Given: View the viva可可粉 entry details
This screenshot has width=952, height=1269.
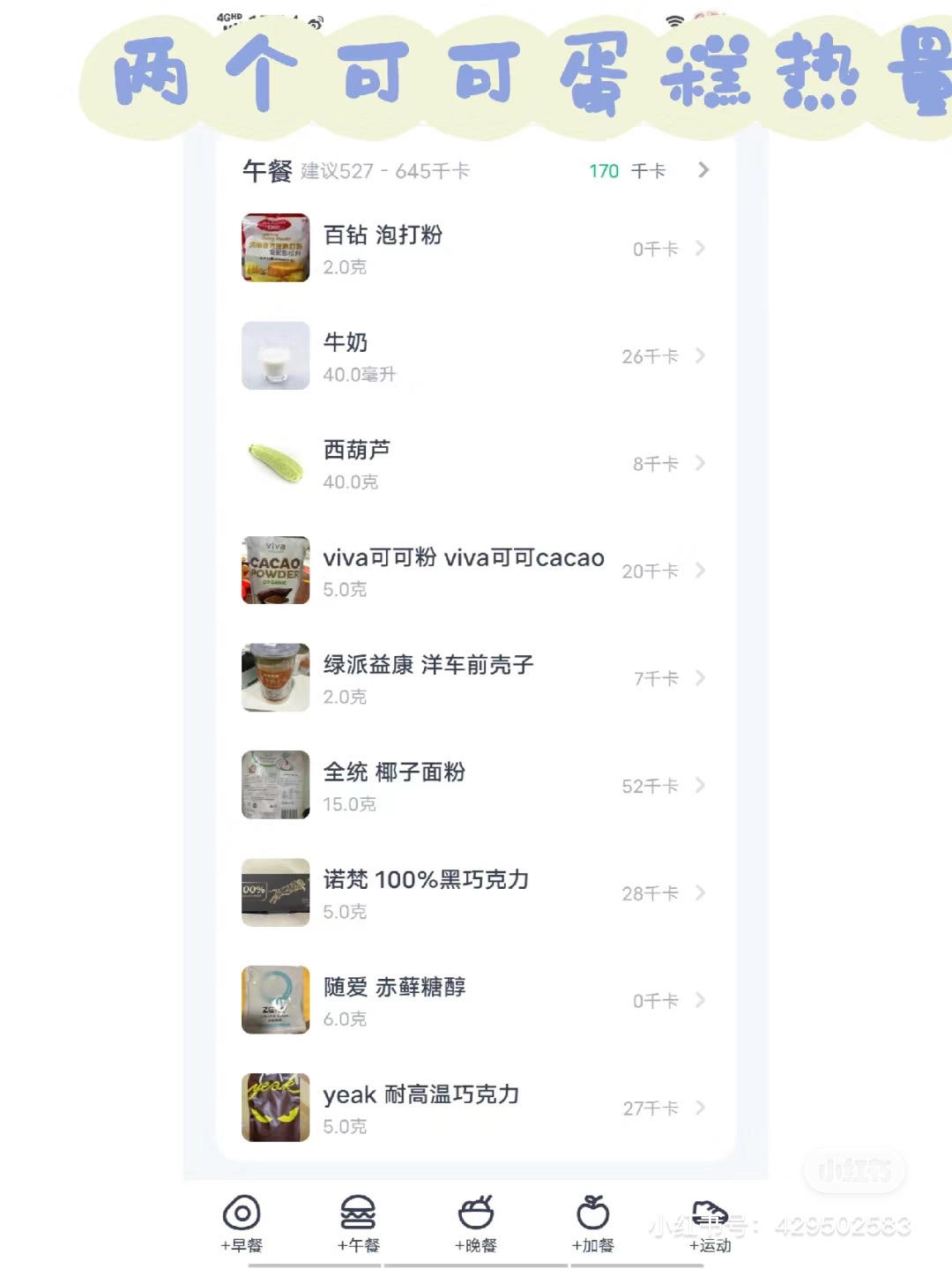Looking at the screenshot, I should coord(474,571).
